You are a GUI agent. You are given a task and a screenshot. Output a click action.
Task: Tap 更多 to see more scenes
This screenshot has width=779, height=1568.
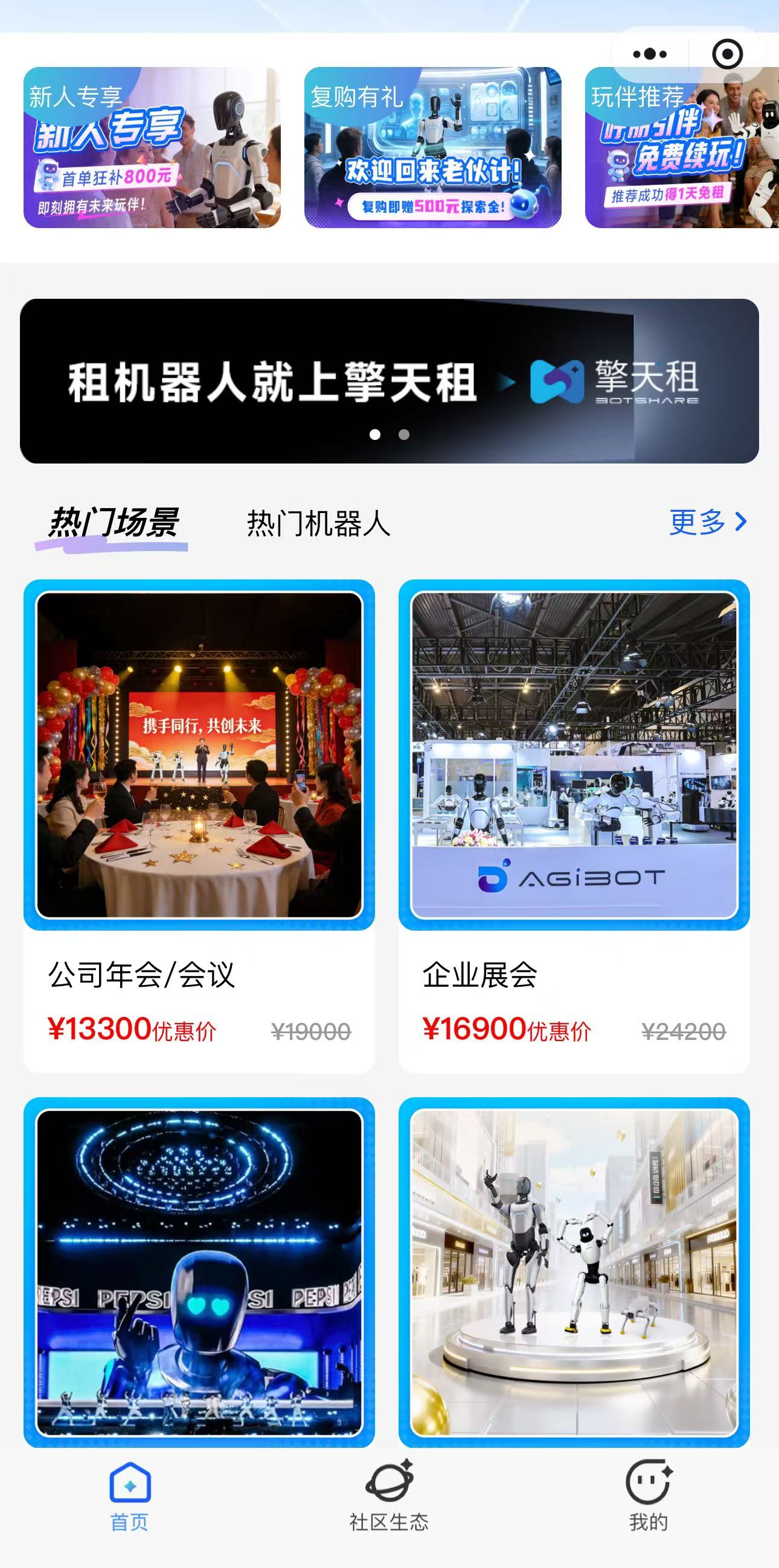tap(708, 522)
